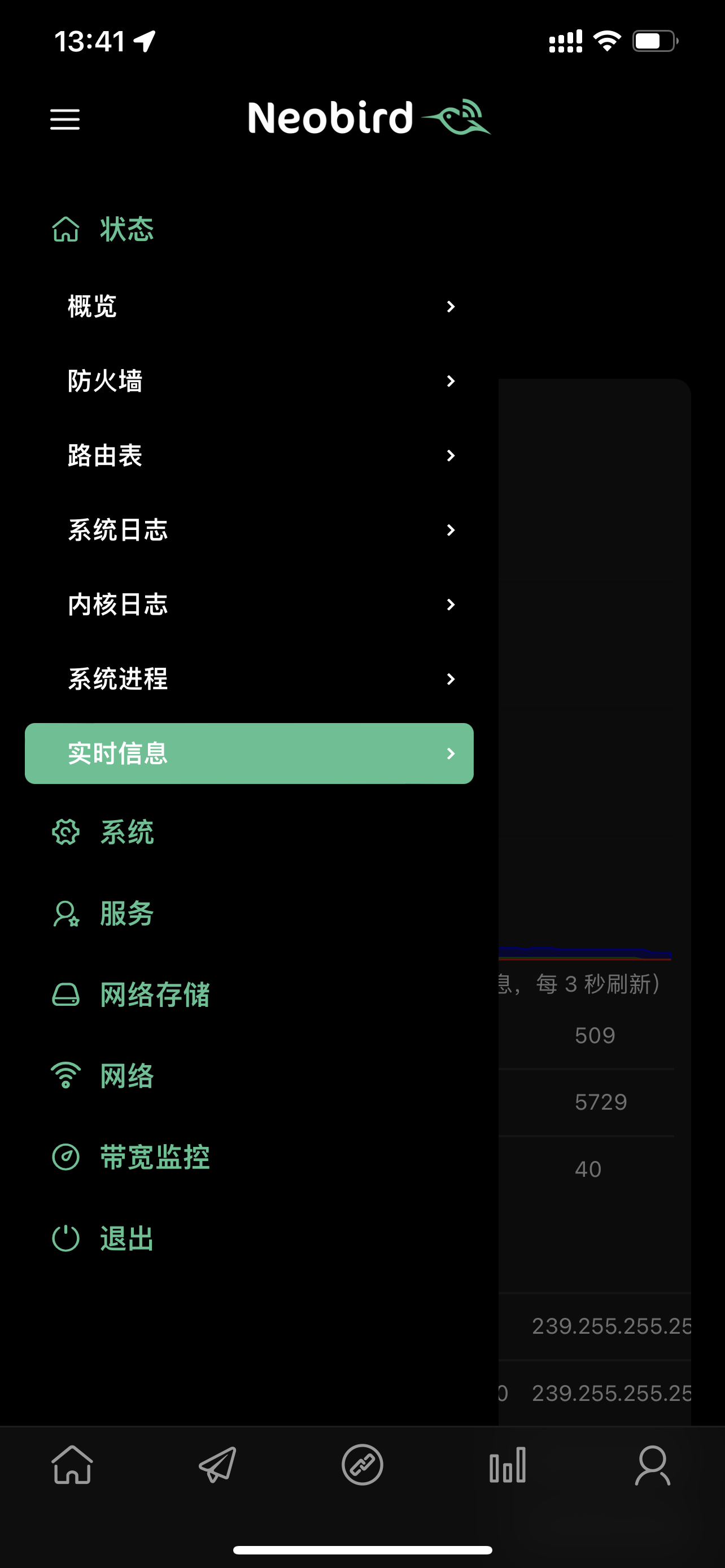Expand the 网络 section
The width and height of the screenshot is (725, 1568).
click(126, 1076)
